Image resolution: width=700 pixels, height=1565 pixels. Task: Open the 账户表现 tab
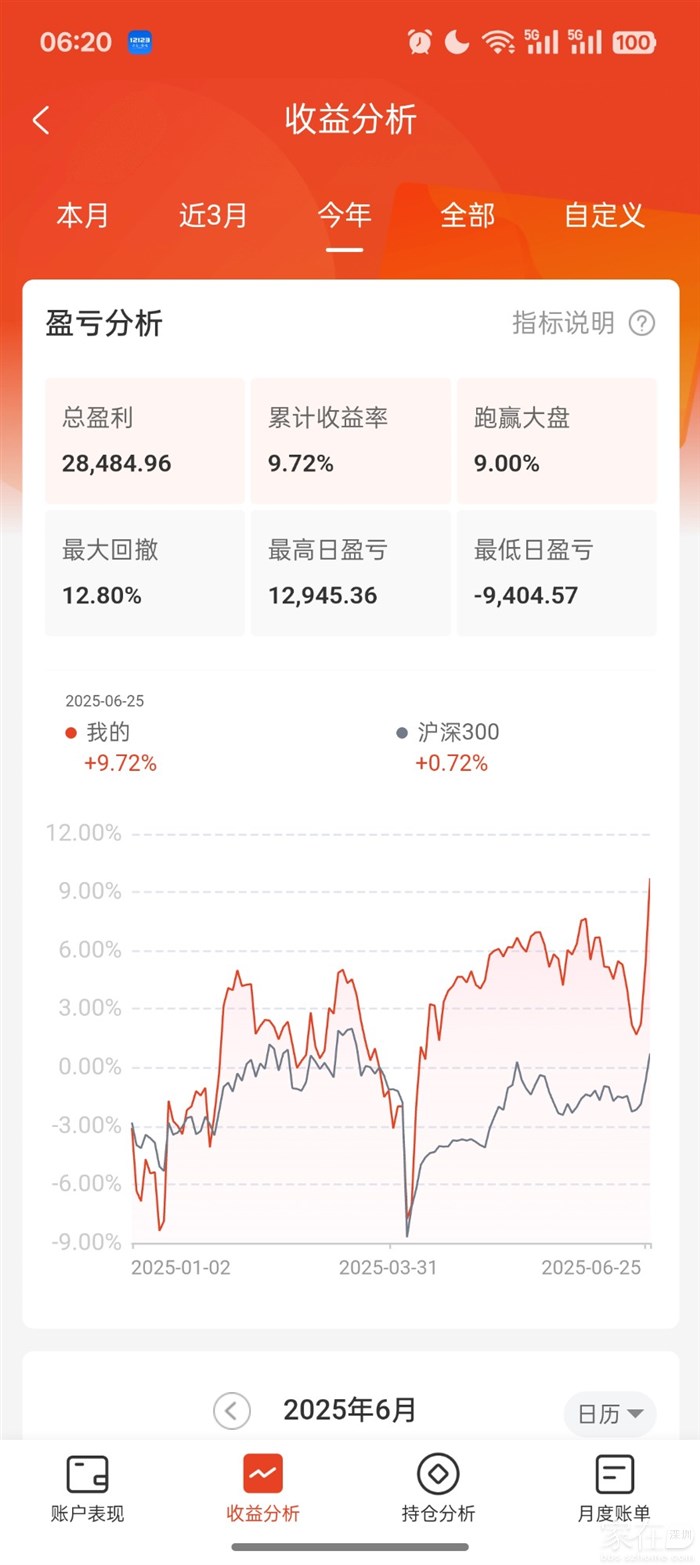87,1488
